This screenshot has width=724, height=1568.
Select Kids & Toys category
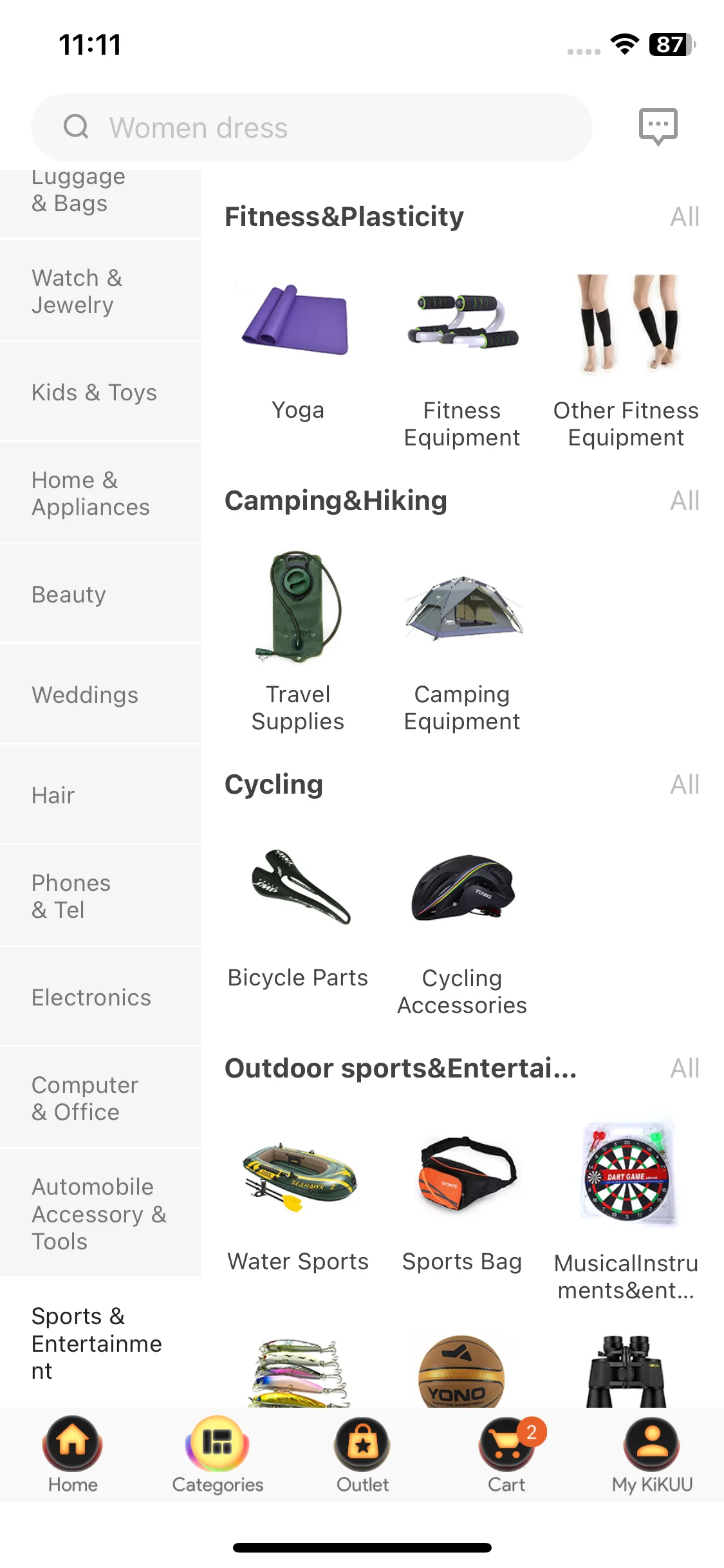100,392
